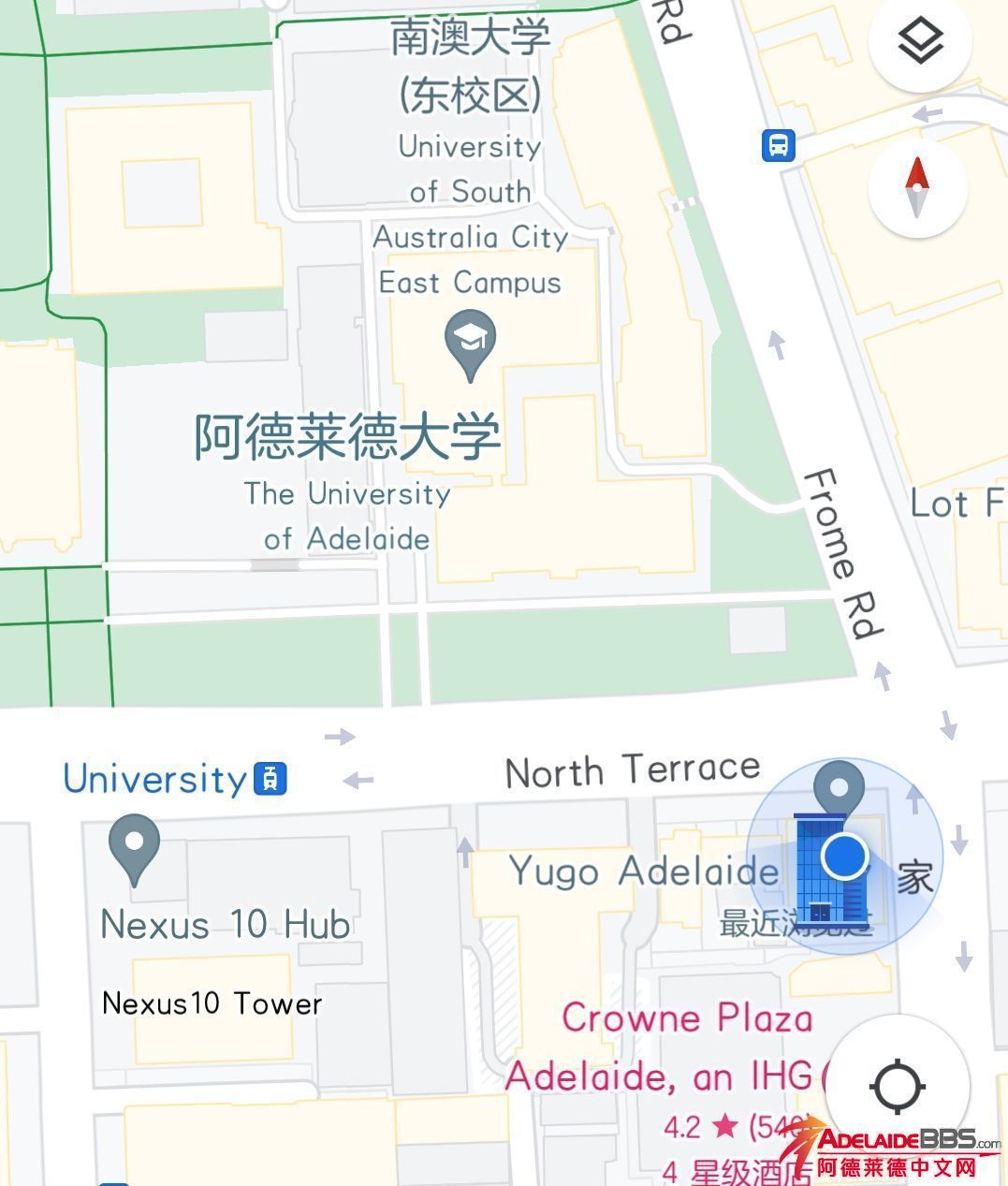Tap the Yugo Adelaide place pin
The width and height of the screenshot is (1008, 1186).
(x=839, y=786)
